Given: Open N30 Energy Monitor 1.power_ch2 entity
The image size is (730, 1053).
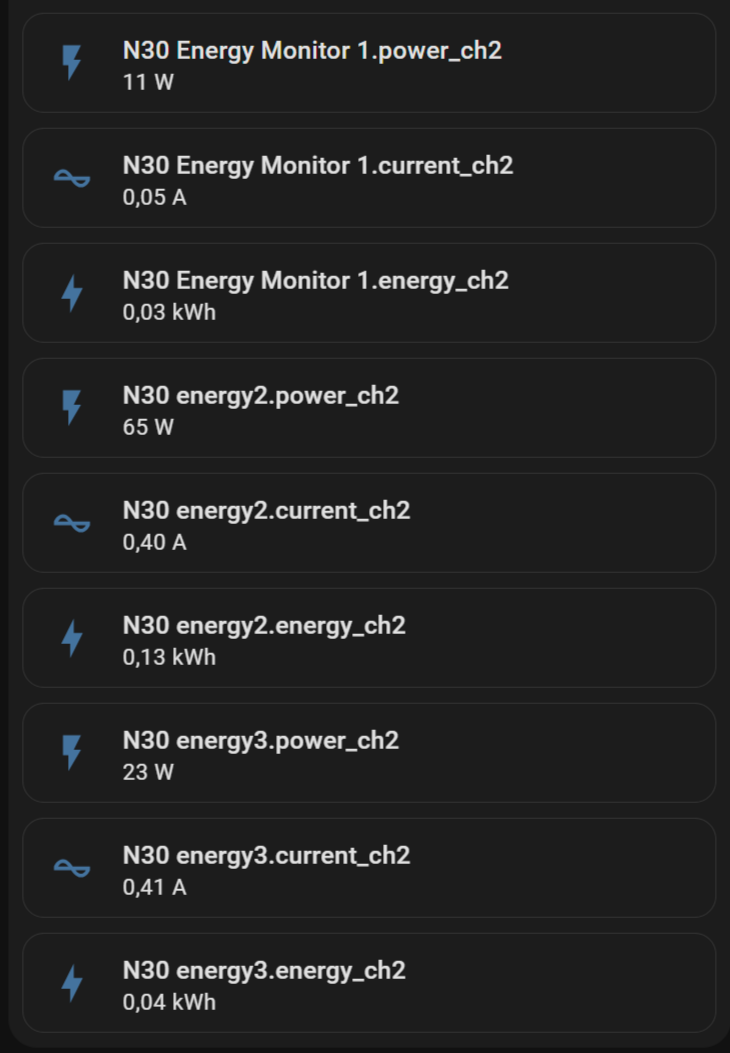Looking at the screenshot, I should tap(368, 63).
